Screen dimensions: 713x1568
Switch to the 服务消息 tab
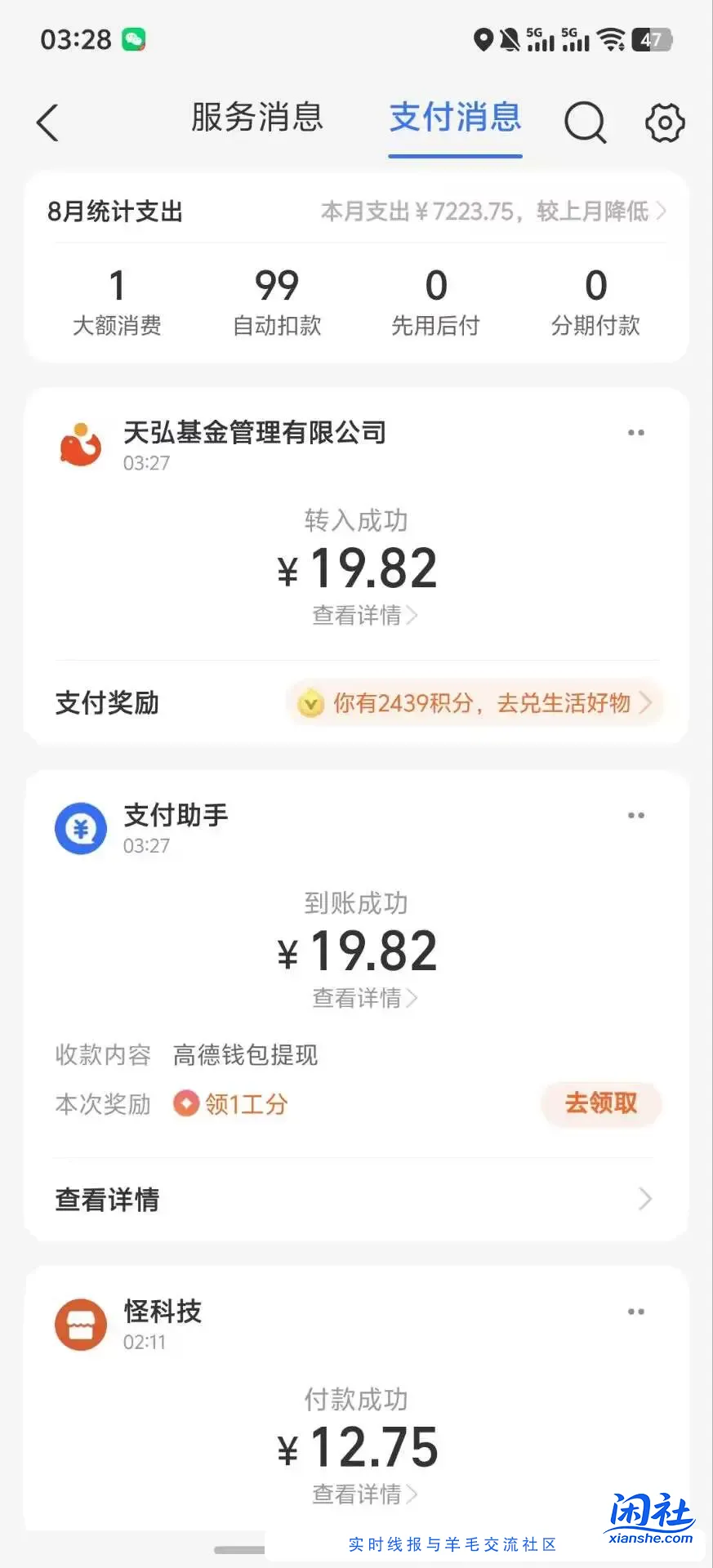tap(256, 119)
